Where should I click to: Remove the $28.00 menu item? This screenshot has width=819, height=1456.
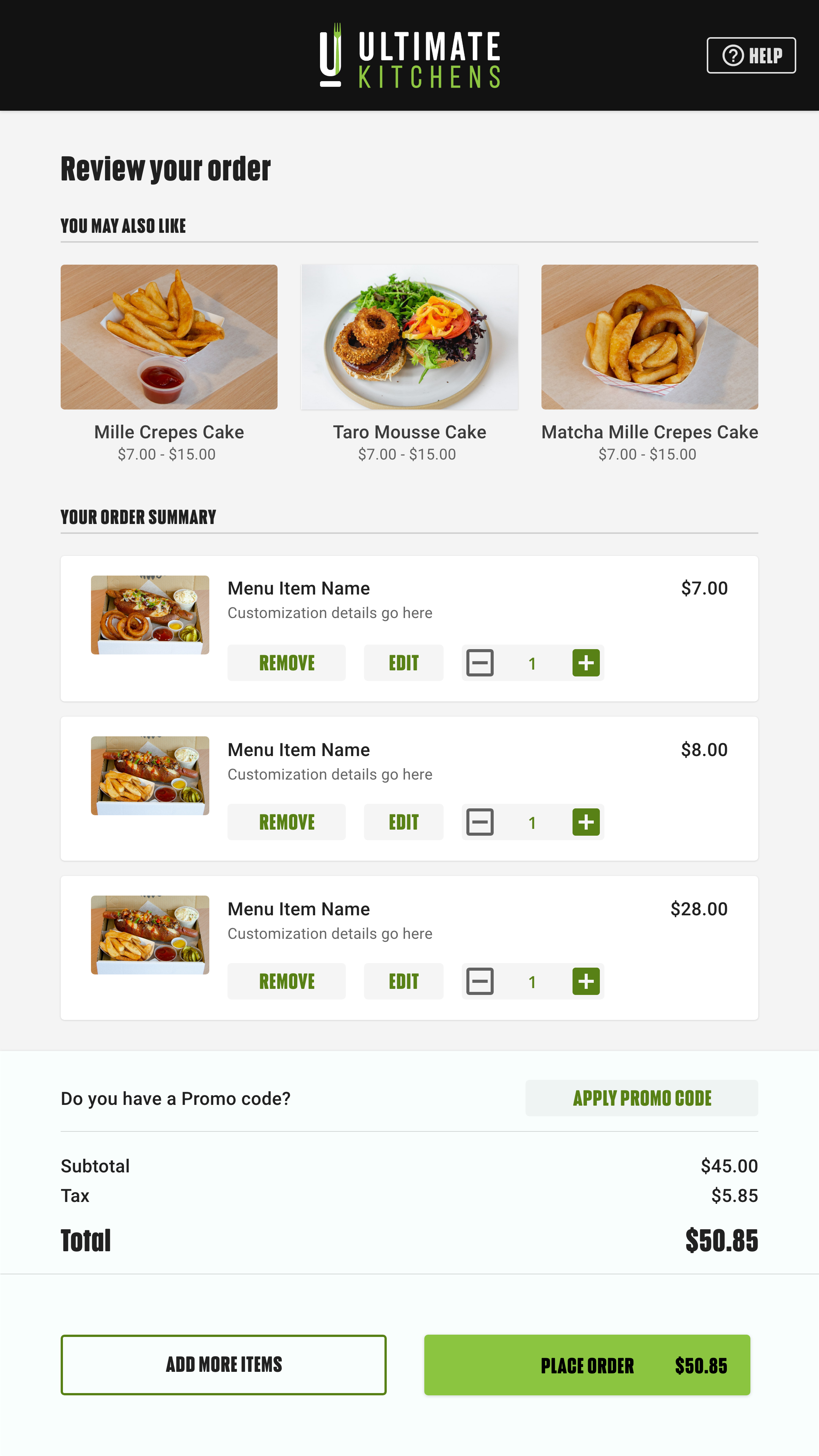(286, 982)
